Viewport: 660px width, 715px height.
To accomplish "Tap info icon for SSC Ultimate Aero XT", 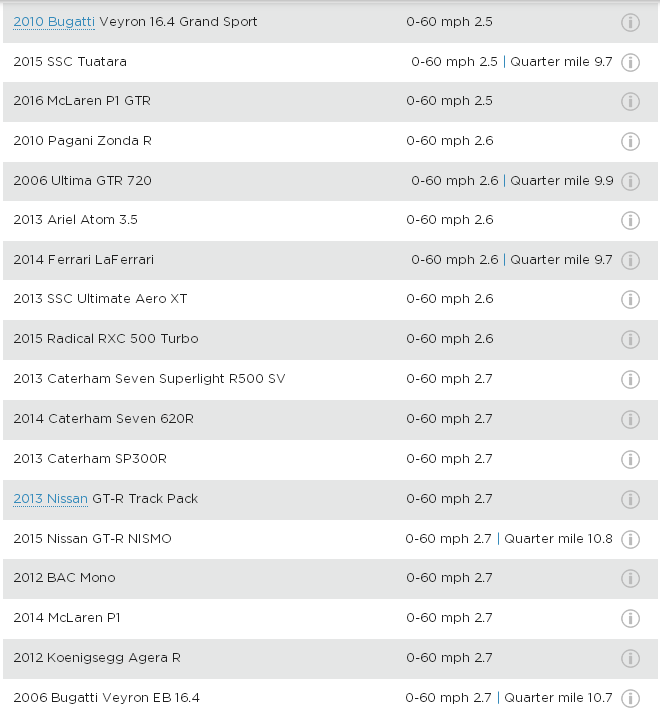I will [630, 299].
